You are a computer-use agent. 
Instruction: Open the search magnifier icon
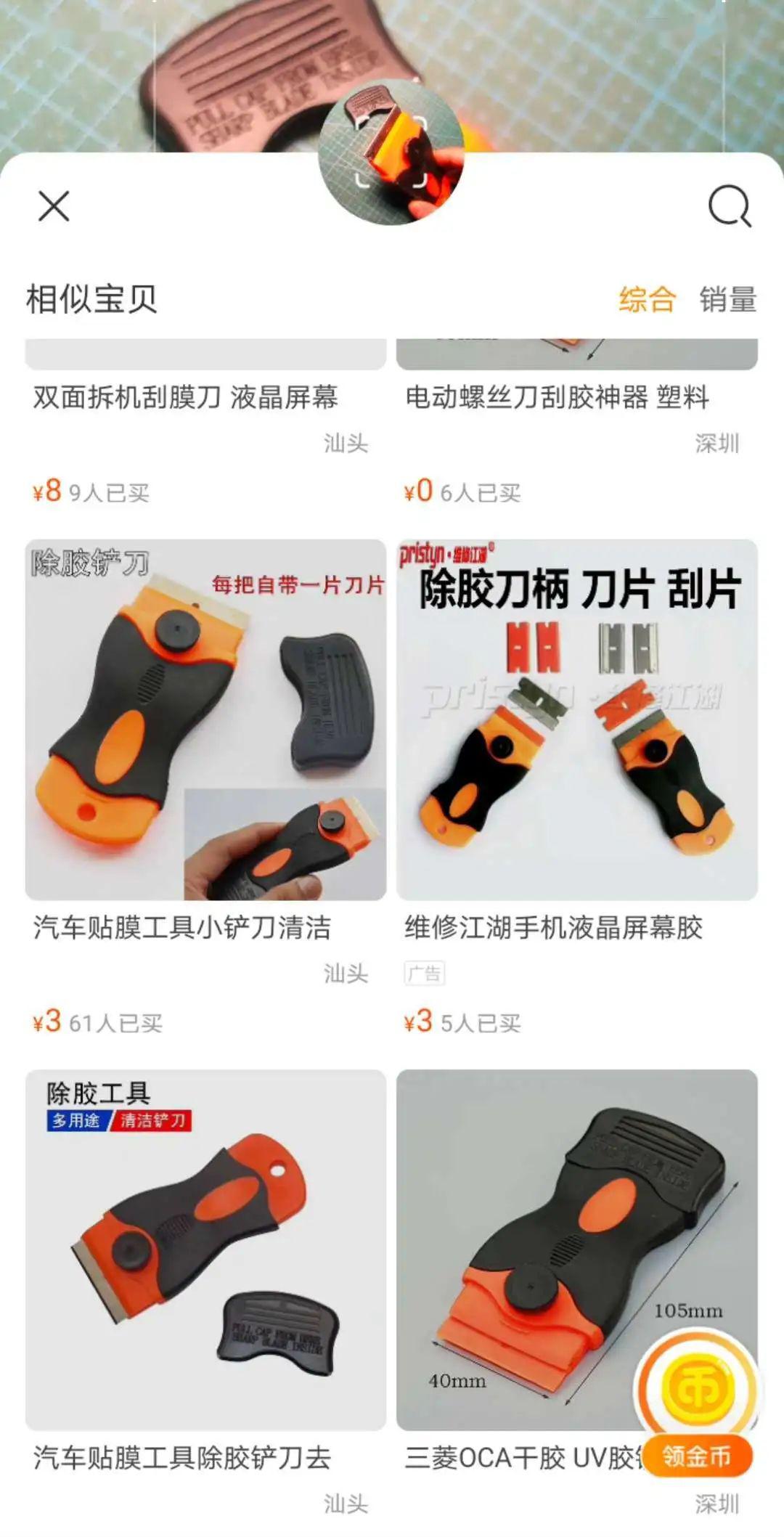coord(730,206)
